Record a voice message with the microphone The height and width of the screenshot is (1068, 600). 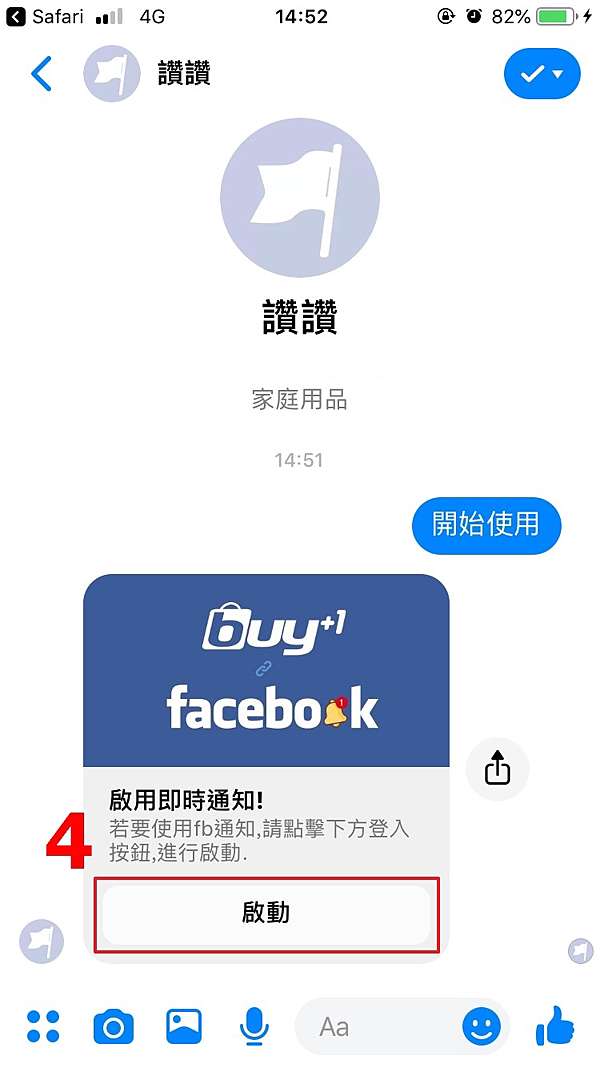(x=255, y=1026)
